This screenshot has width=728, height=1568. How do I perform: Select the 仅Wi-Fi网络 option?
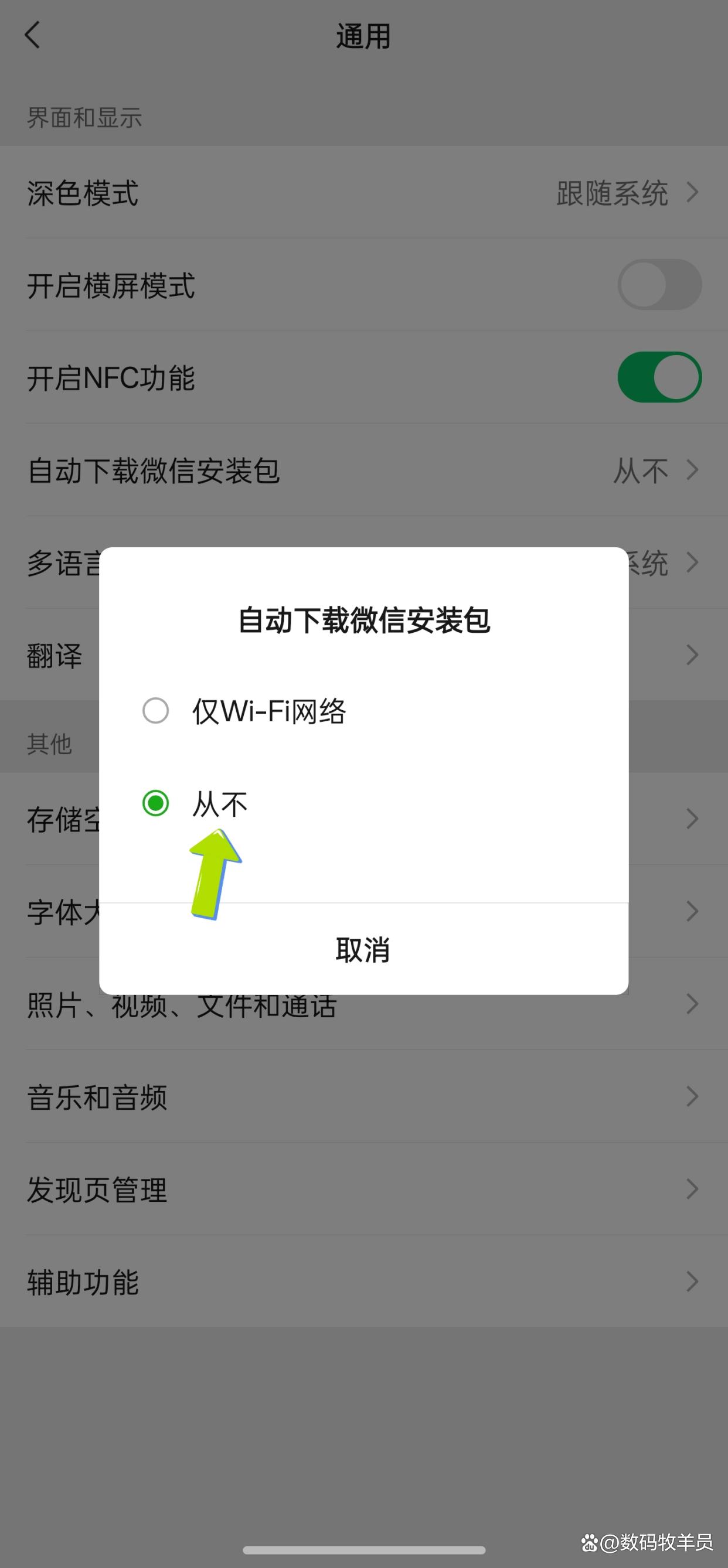363,710
